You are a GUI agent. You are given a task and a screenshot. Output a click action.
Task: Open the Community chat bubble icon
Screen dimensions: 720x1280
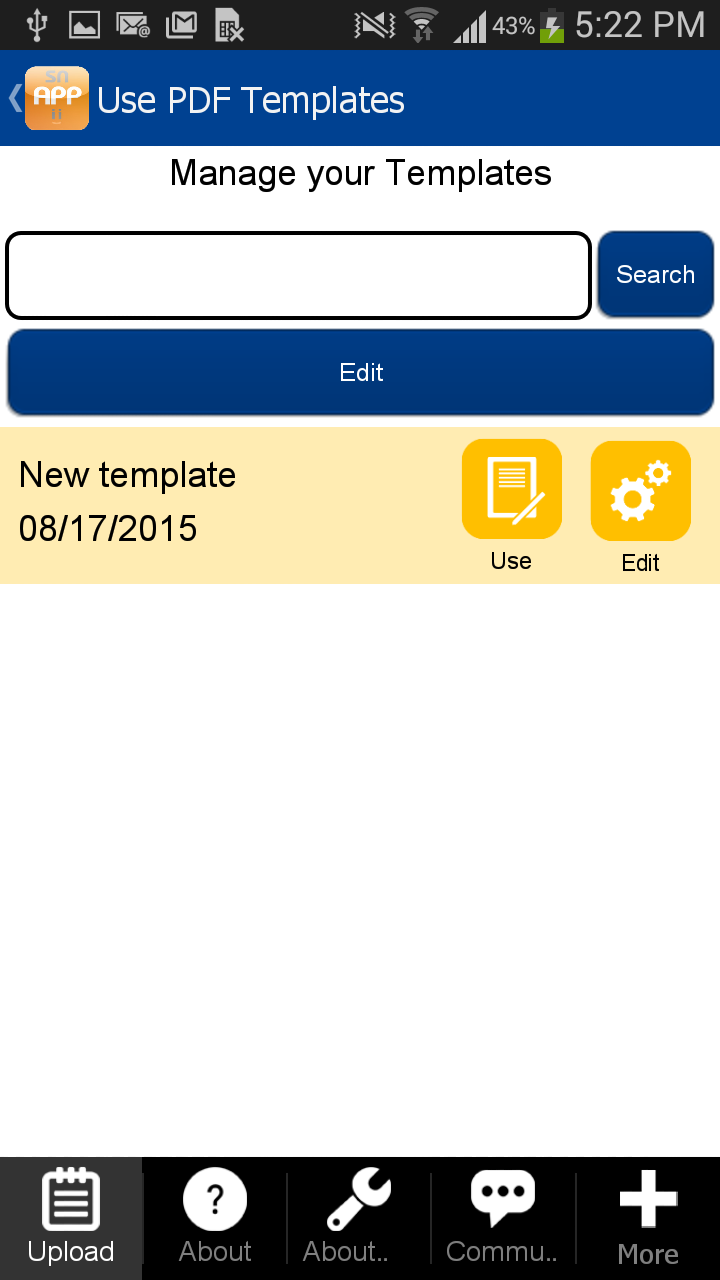(501, 1197)
